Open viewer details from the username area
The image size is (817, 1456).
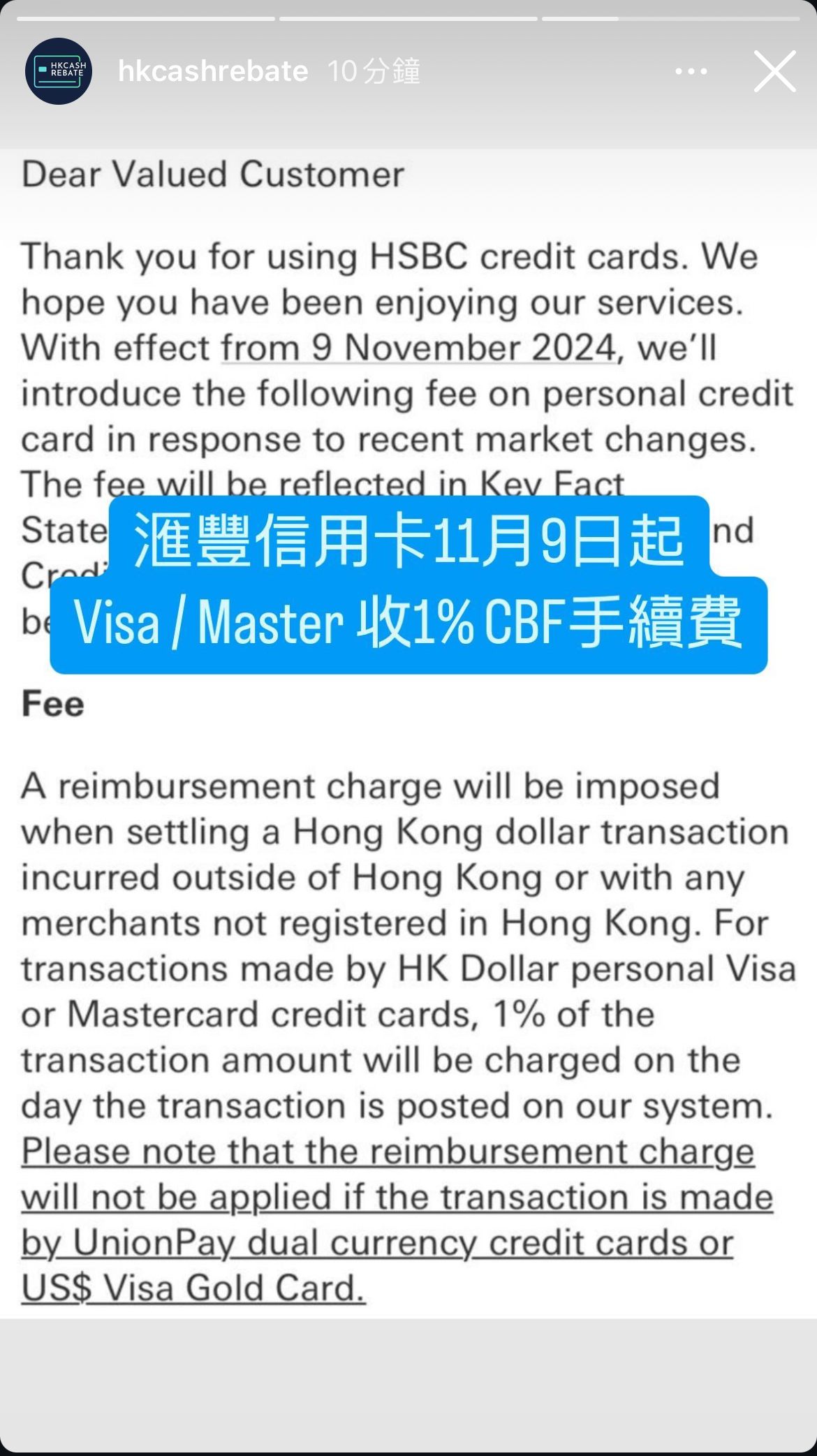[212, 71]
